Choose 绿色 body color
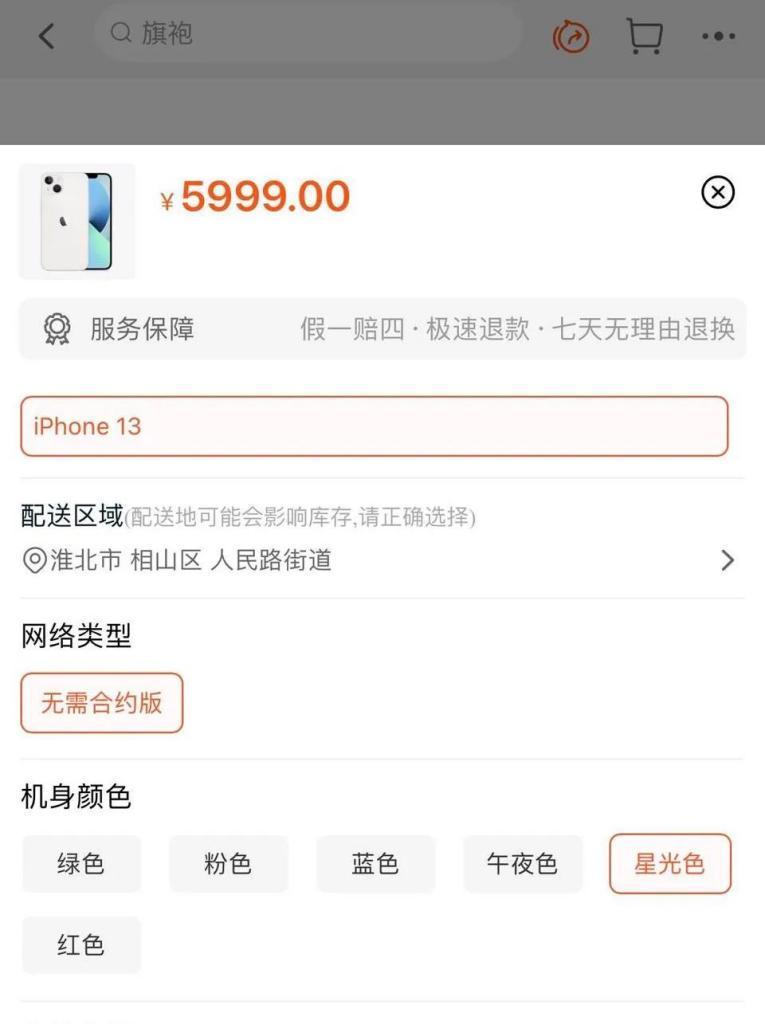The height and width of the screenshot is (1024, 765). click(x=81, y=864)
